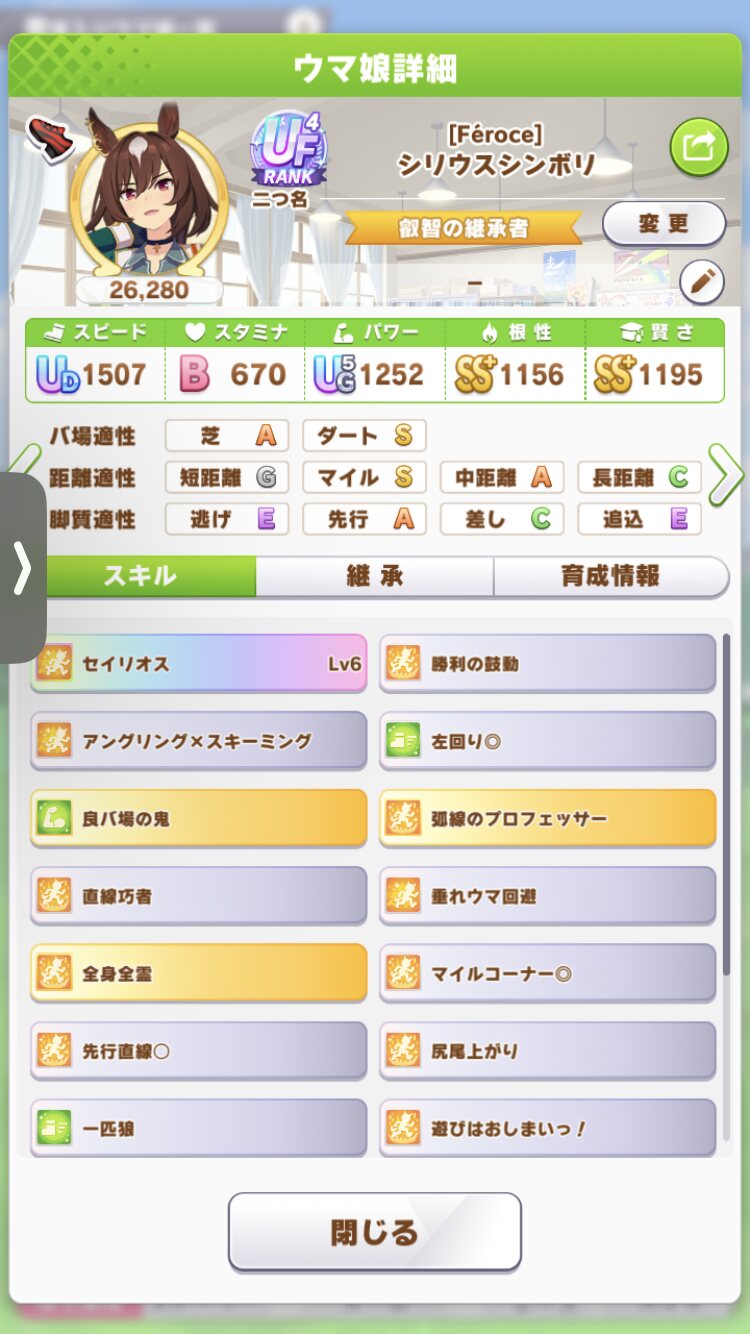Open the 勝利の鼓動 skill details
750x1334 pixels.
tap(547, 663)
